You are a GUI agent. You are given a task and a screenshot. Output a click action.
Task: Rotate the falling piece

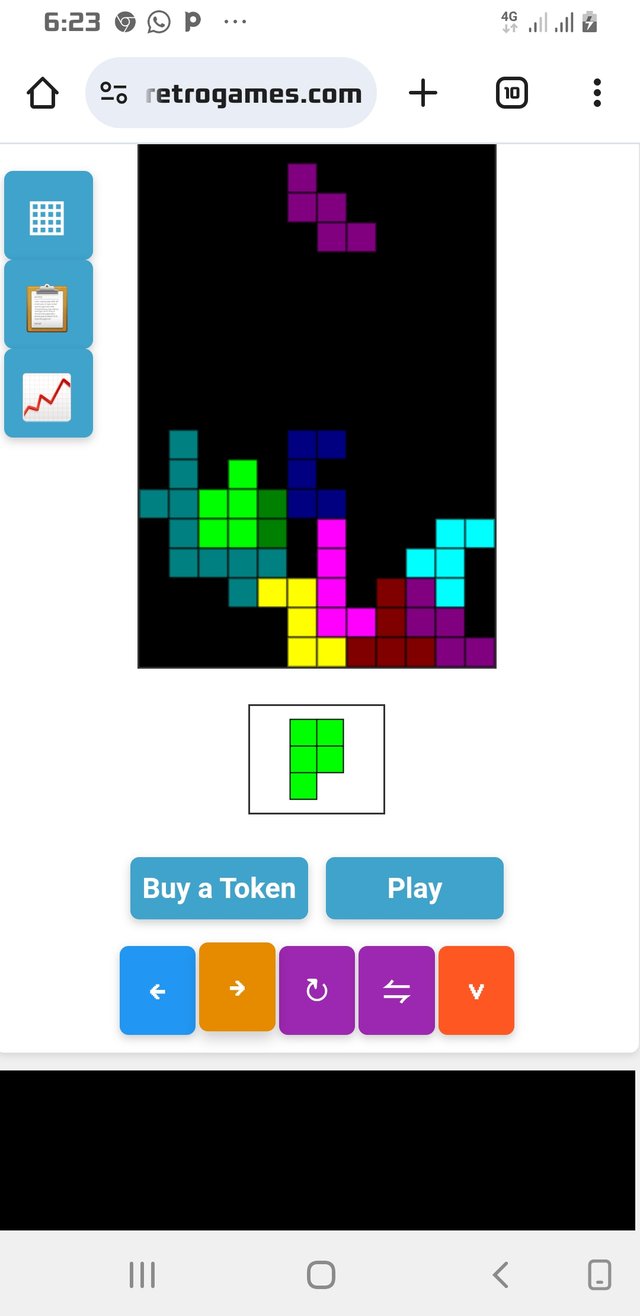tap(316, 991)
